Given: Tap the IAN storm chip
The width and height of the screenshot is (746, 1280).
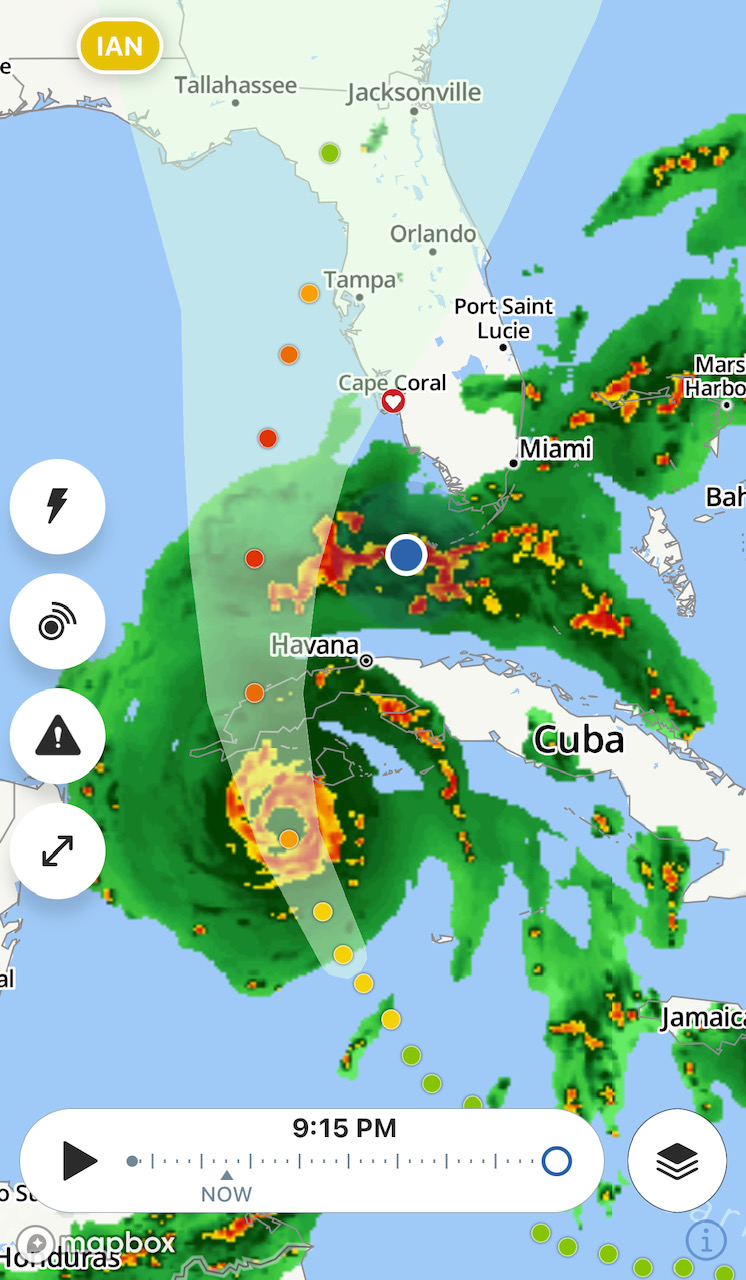Looking at the screenshot, I should pyautogui.click(x=120, y=46).
